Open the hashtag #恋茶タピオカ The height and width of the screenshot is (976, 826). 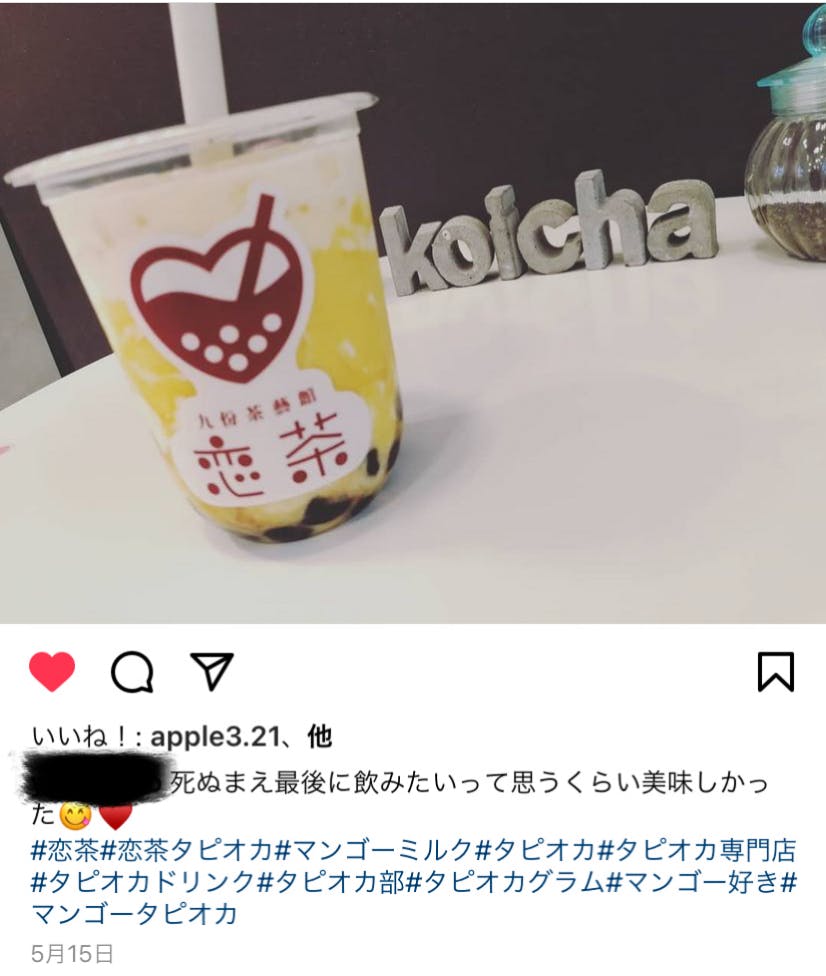[x=187, y=850]
